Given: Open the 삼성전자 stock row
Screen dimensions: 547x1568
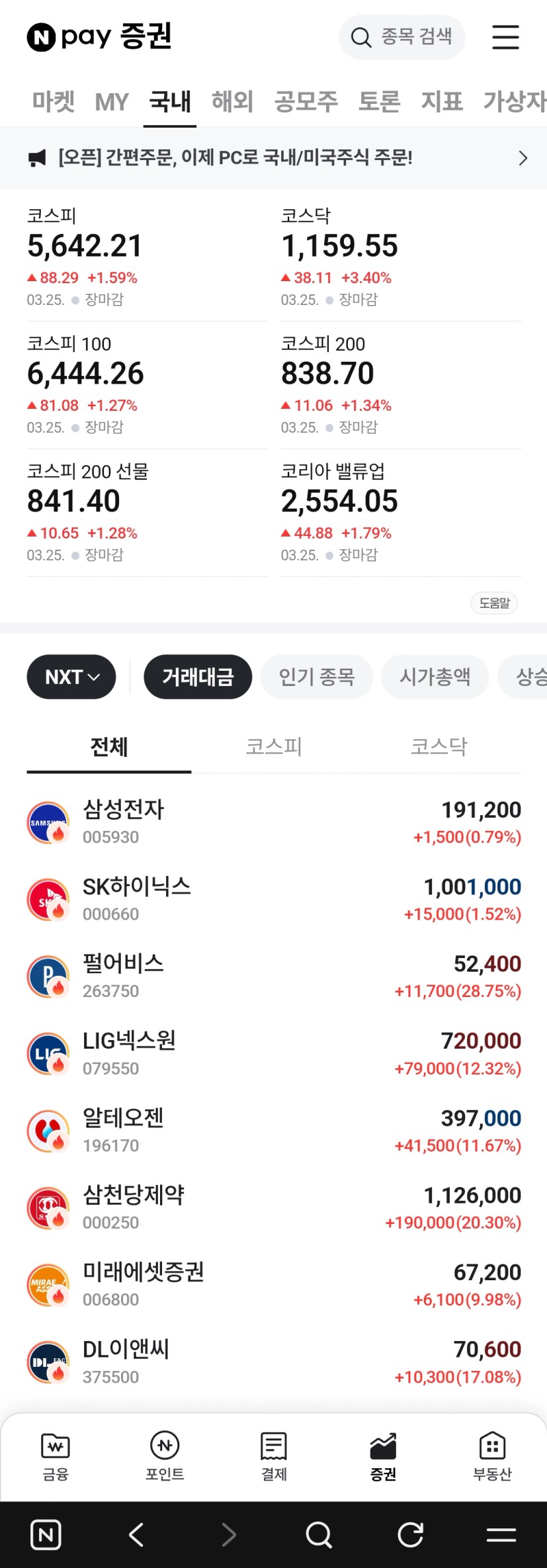Looking at the screenshot, I should [x=273, y=822].
